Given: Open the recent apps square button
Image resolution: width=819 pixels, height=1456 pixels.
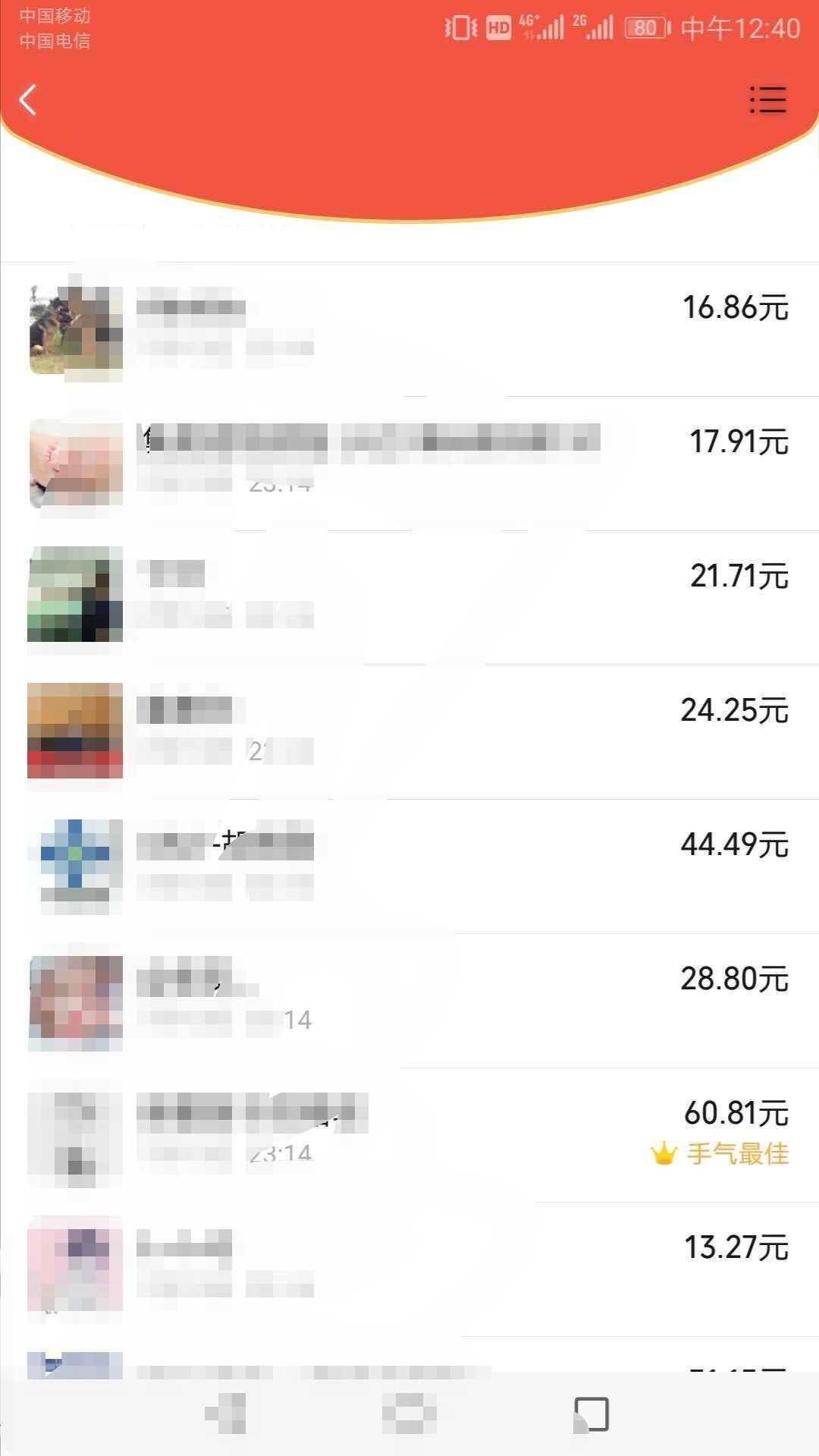Looking at the screenshot, I should [x=591, y=1414].
